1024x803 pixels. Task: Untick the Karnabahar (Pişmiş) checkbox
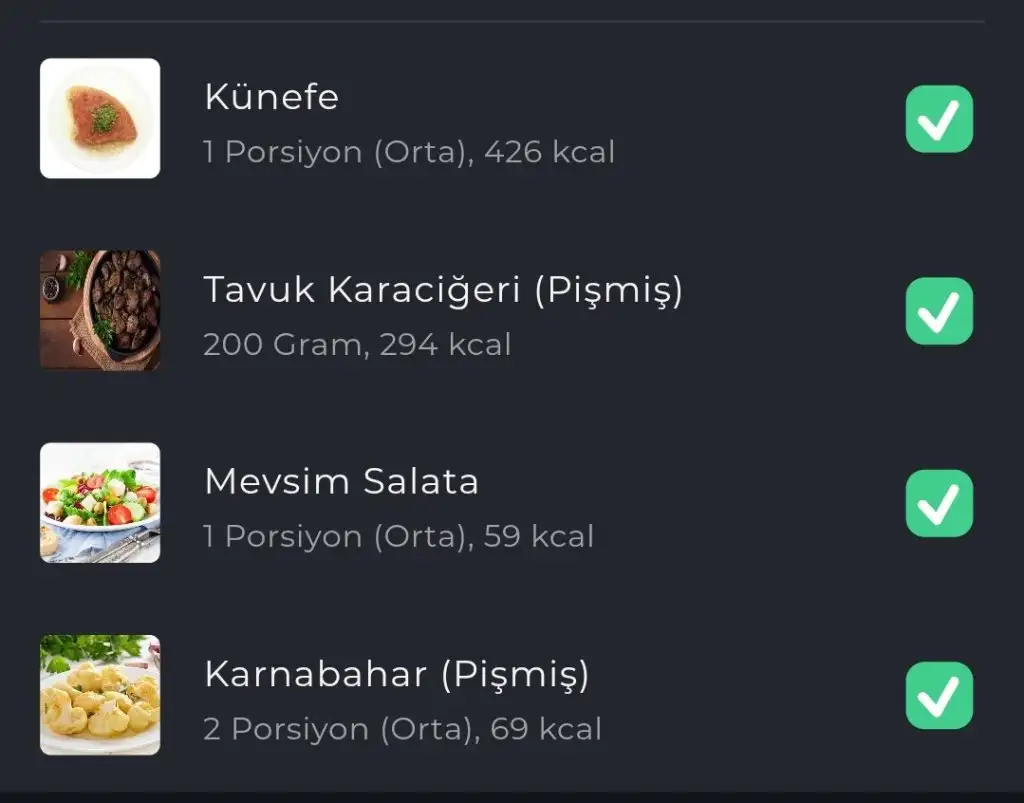tap(939, 695)
